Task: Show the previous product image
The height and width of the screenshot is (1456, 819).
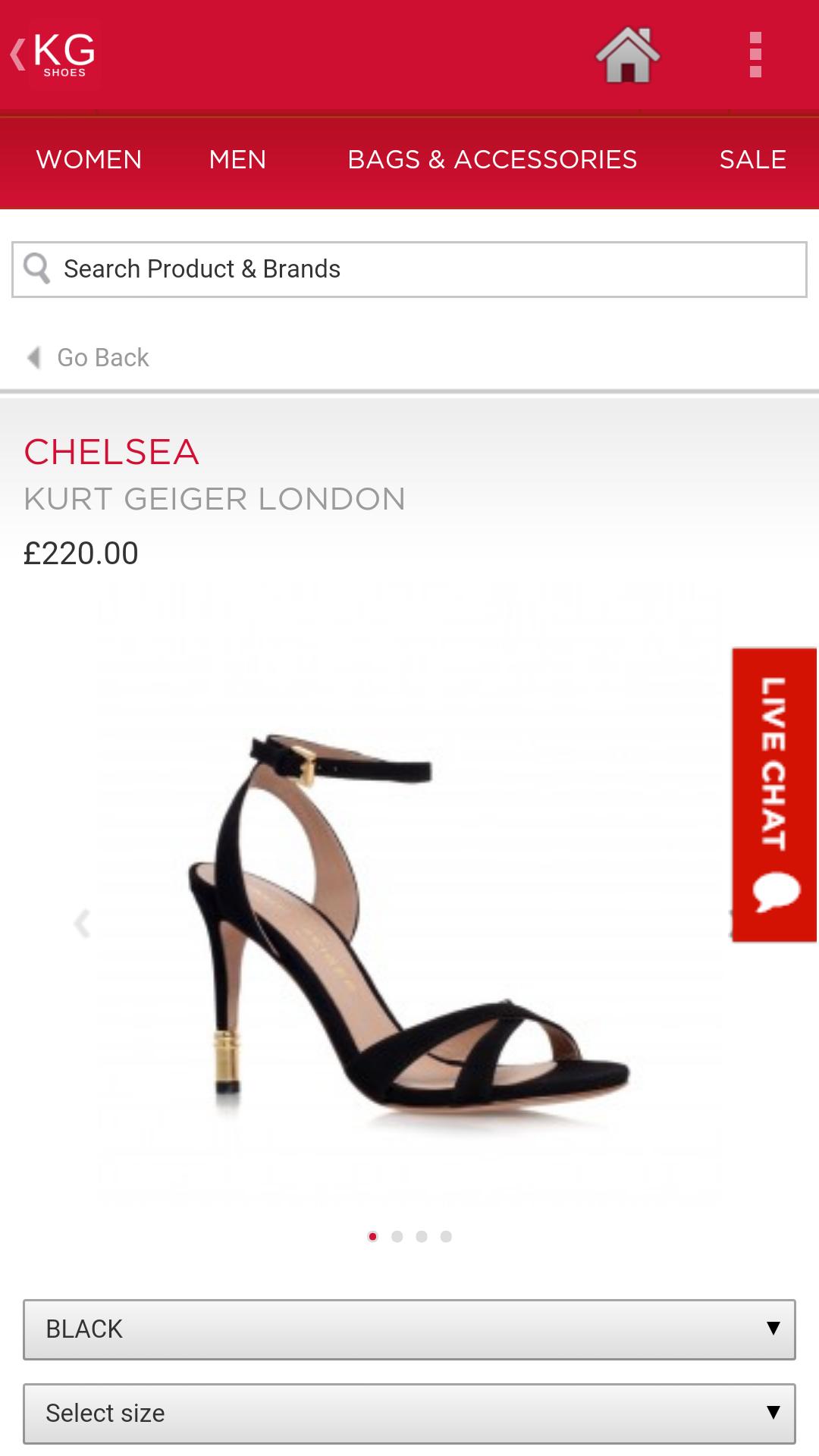Action: click(x=82, y=923)
